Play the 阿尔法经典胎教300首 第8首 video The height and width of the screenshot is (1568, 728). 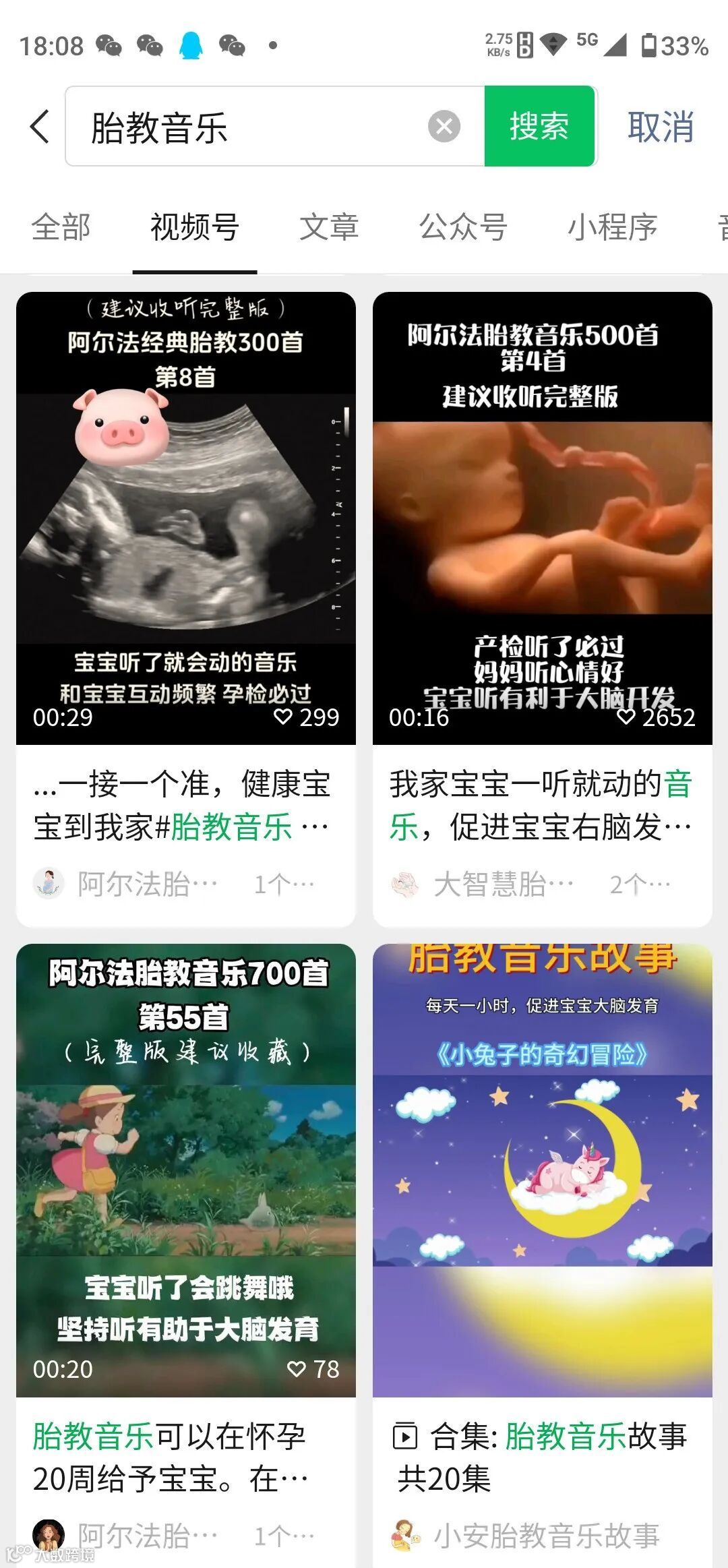pos(186,518)
